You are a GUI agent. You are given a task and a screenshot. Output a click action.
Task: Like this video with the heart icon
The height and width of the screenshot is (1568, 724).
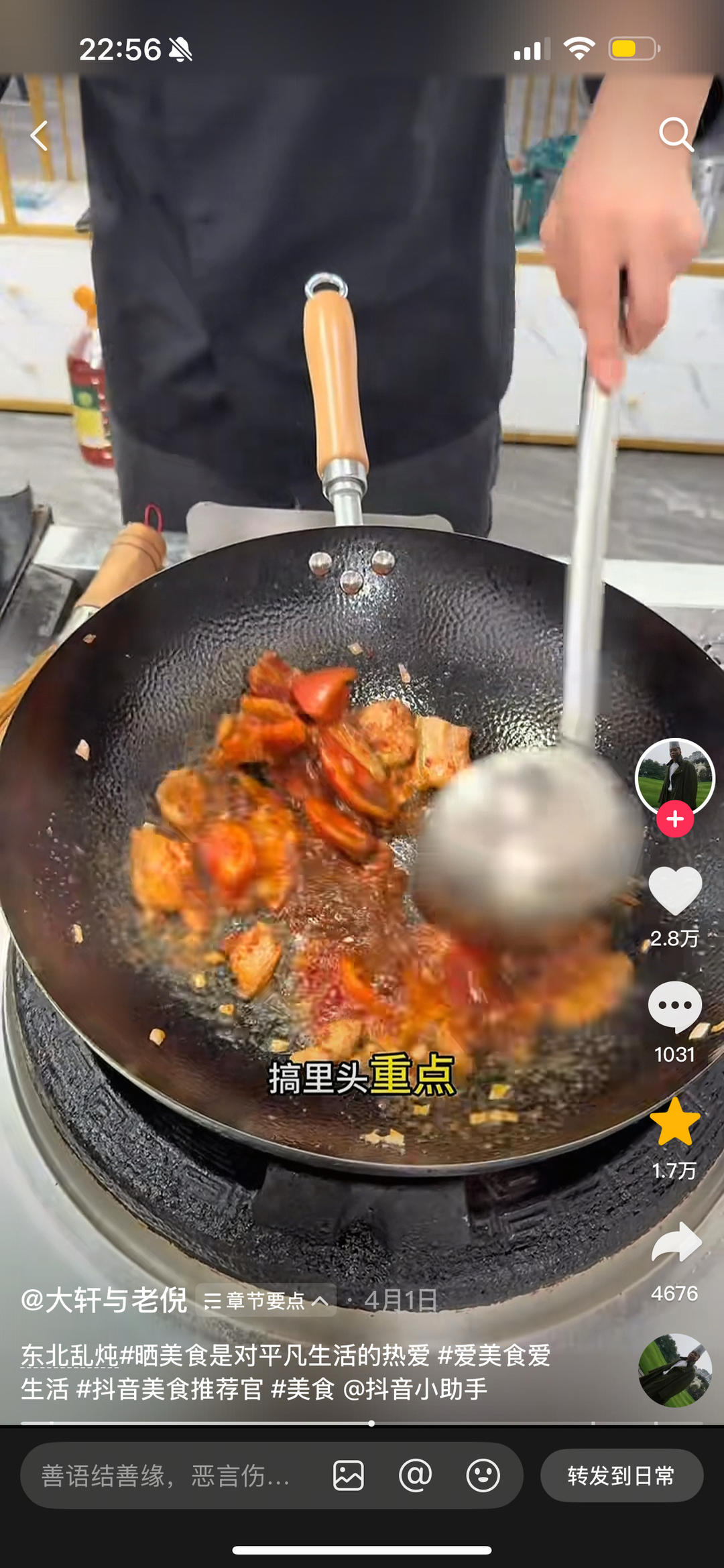(675, 890)
